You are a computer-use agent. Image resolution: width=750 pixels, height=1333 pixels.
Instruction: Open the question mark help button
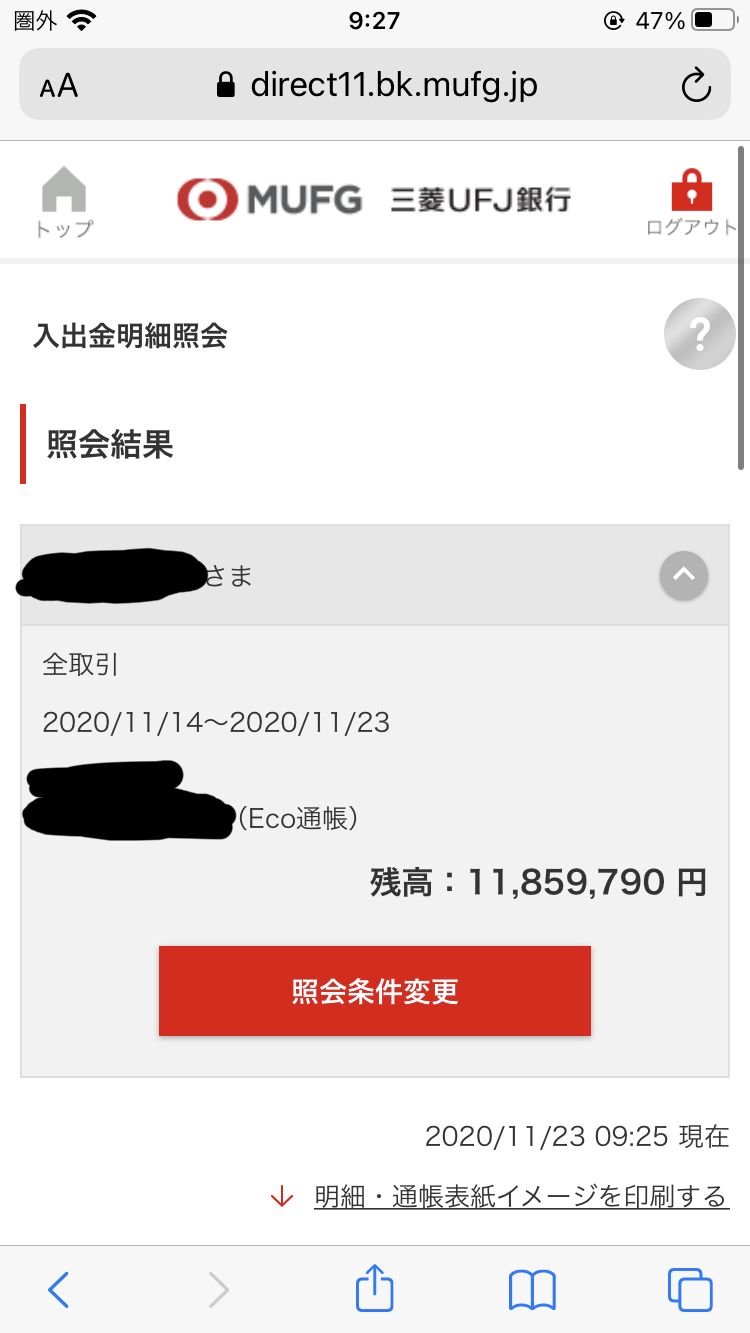coord(700,333)
